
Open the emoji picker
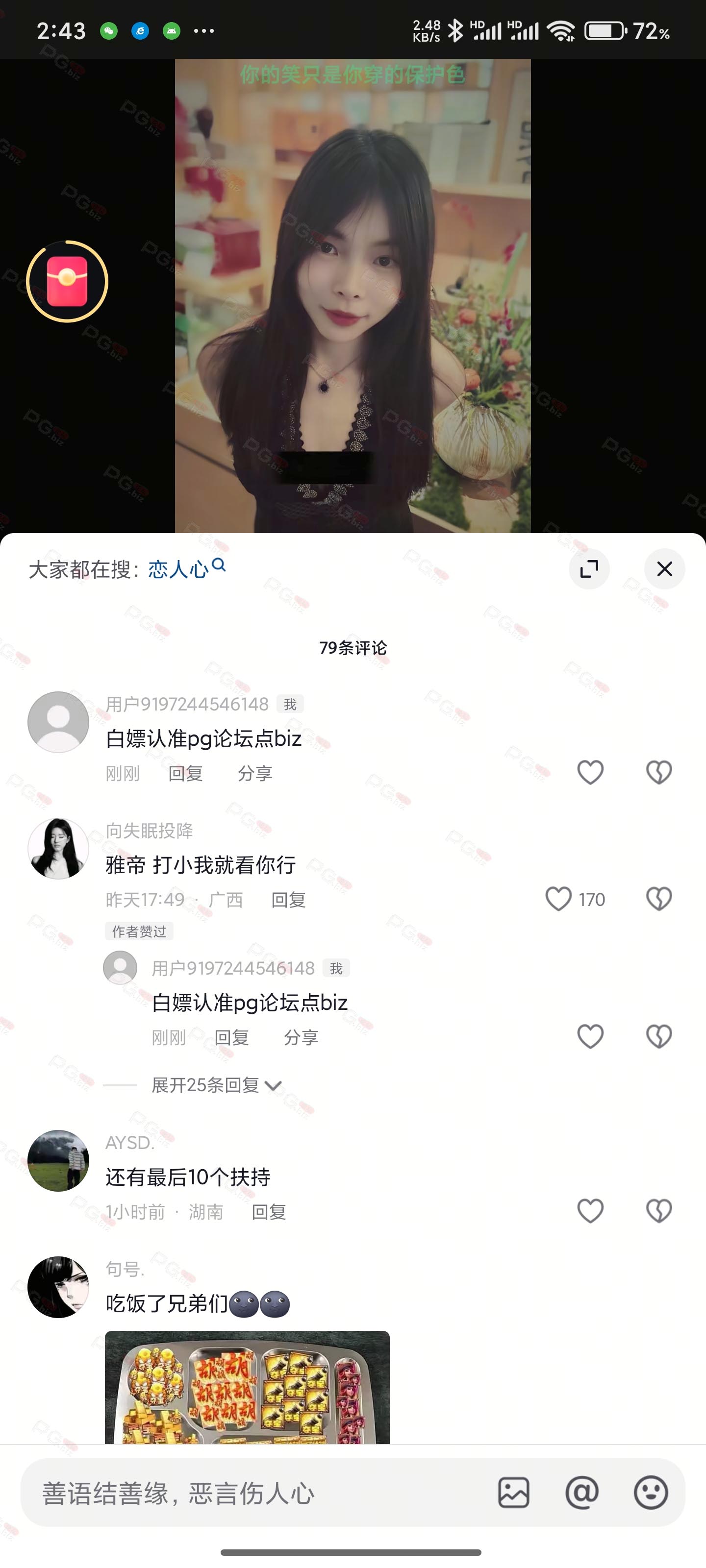point(651,1493)
